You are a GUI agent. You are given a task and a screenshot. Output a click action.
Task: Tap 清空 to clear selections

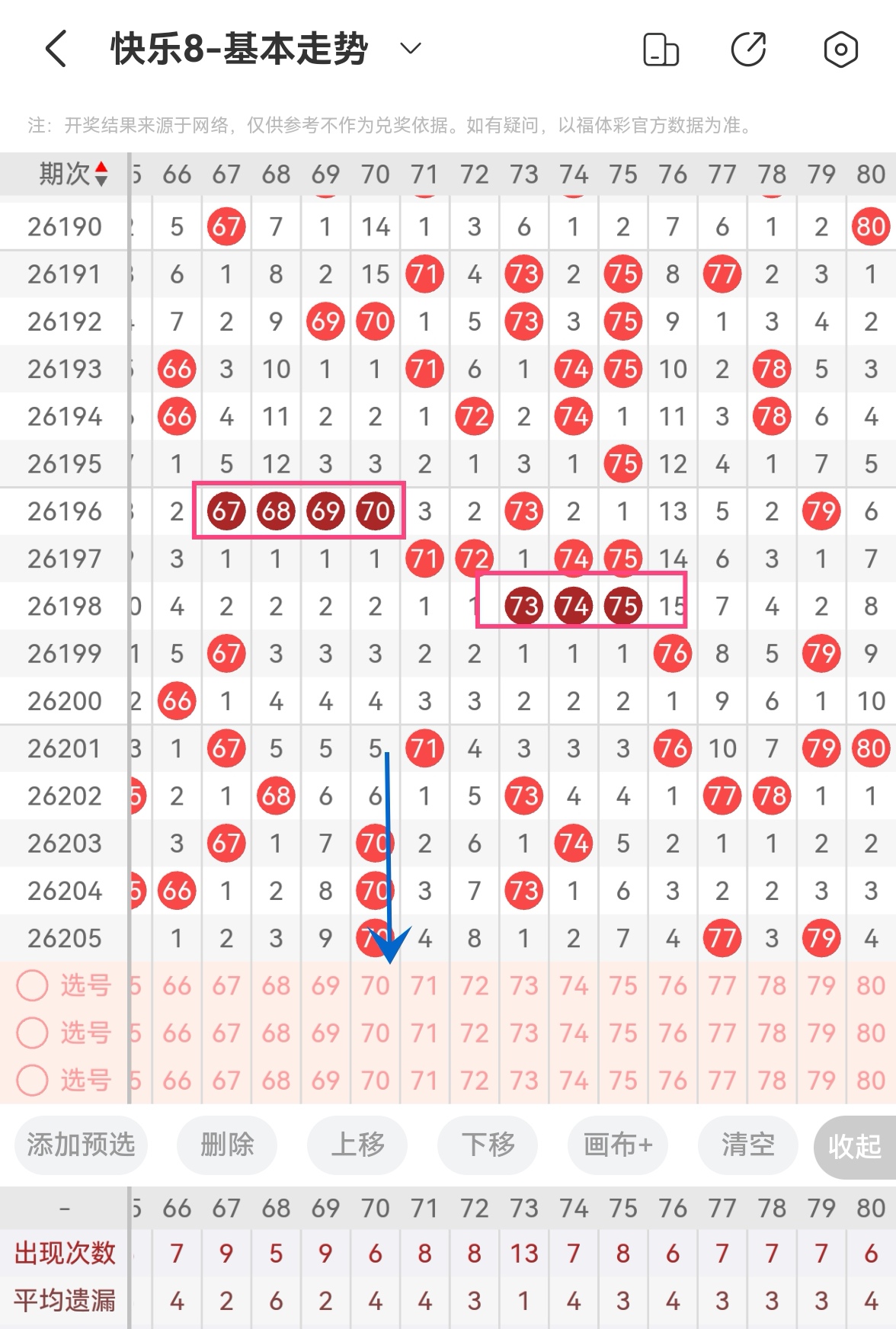748,1144
